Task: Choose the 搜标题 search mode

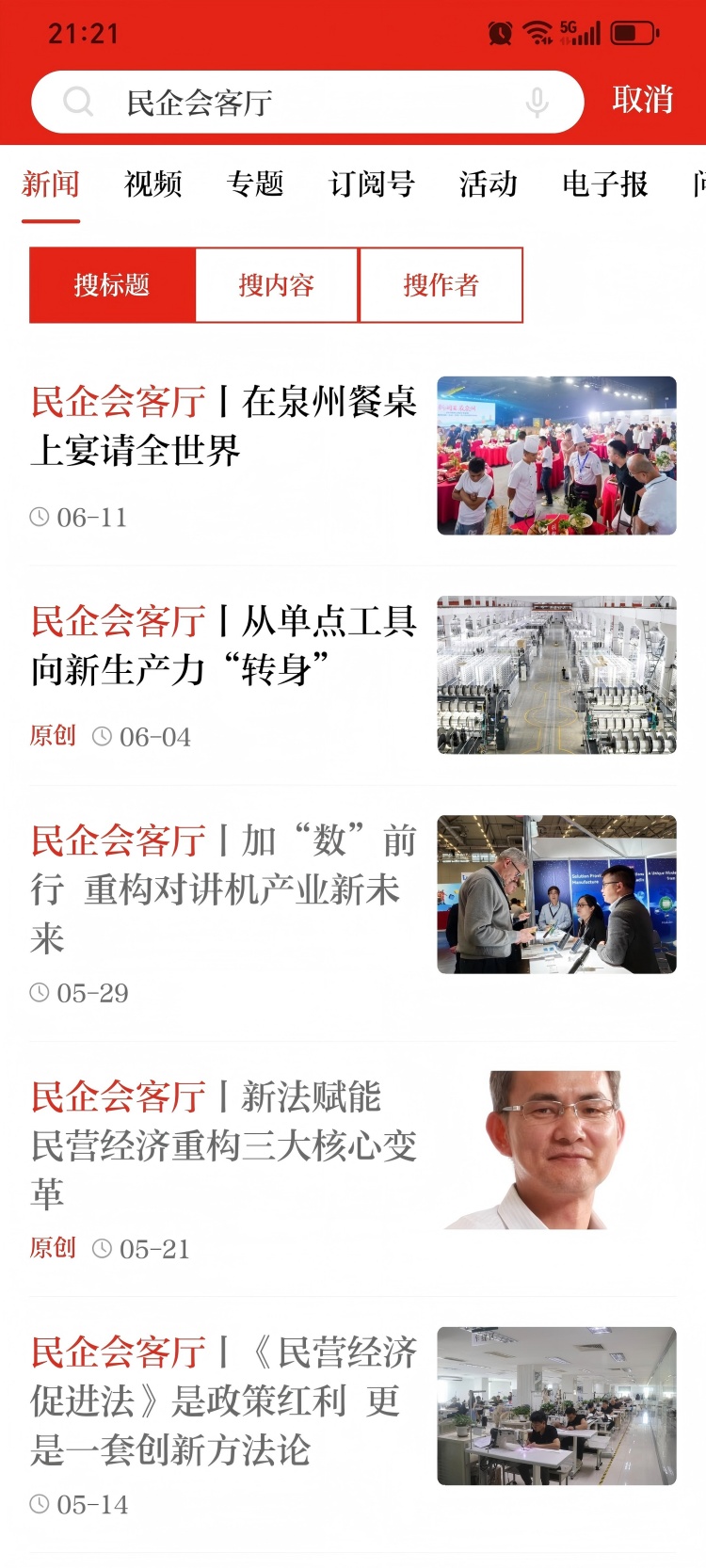Action: click(112, 285)
